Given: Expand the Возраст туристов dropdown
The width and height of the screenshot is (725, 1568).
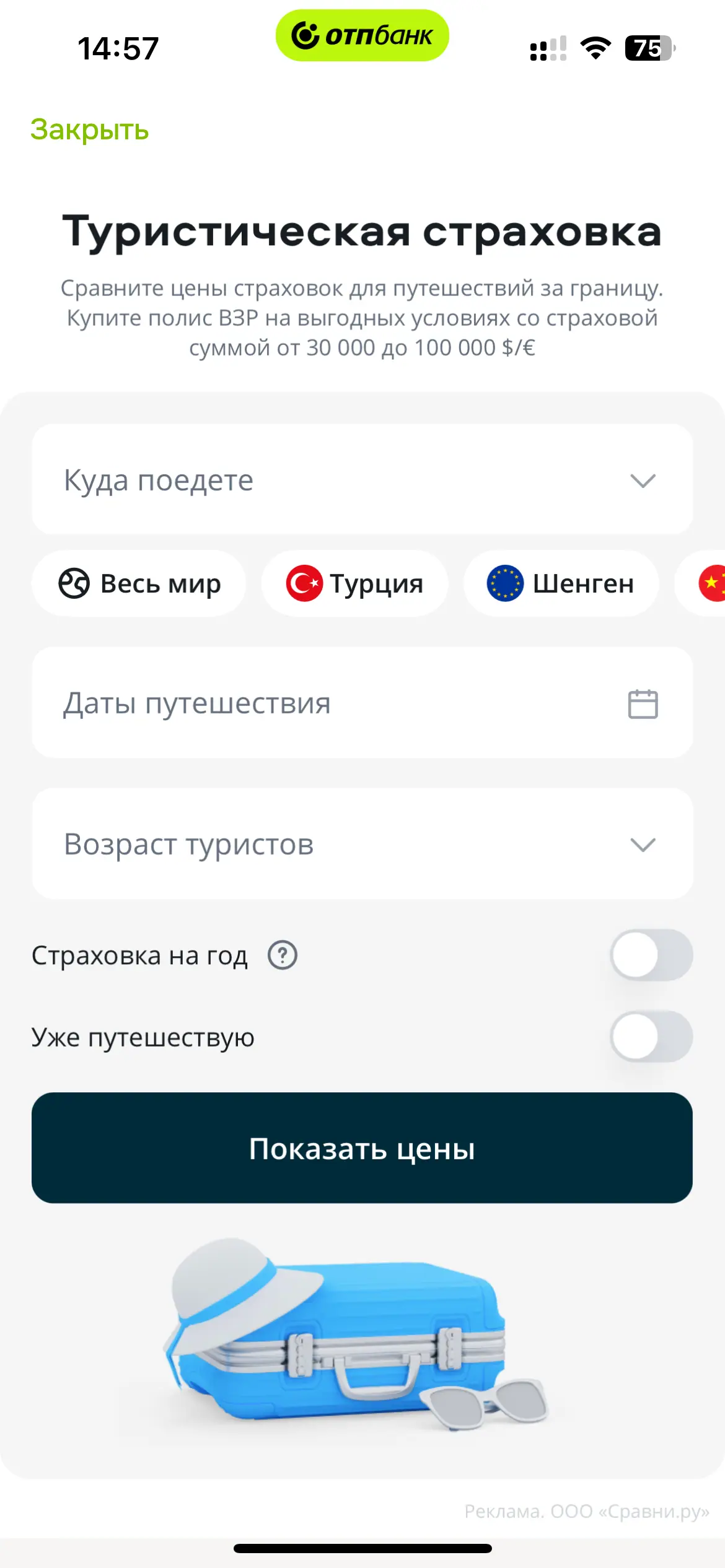Looking at the screenshot, I should [362, 844].
